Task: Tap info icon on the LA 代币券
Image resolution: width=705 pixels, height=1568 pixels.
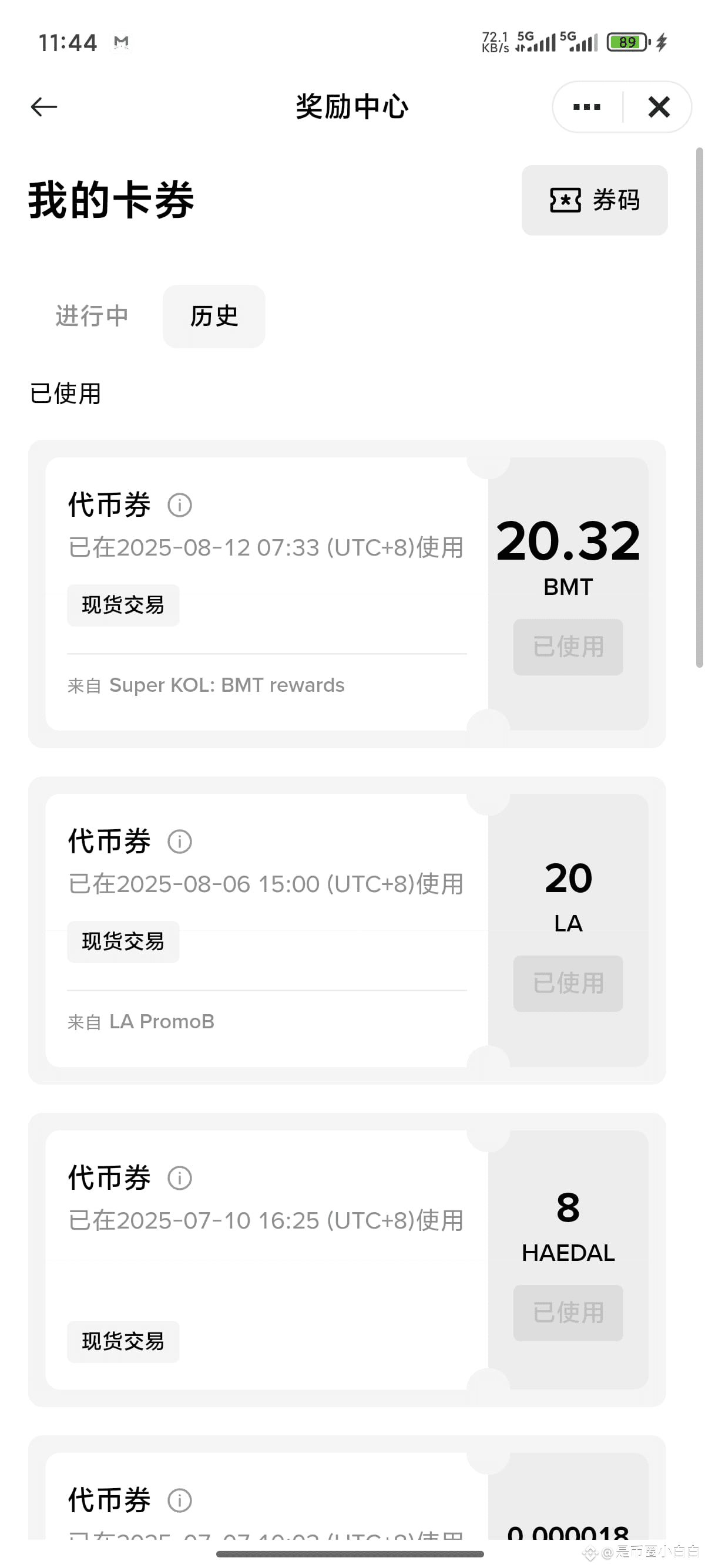Action: (x=180, y=842)
